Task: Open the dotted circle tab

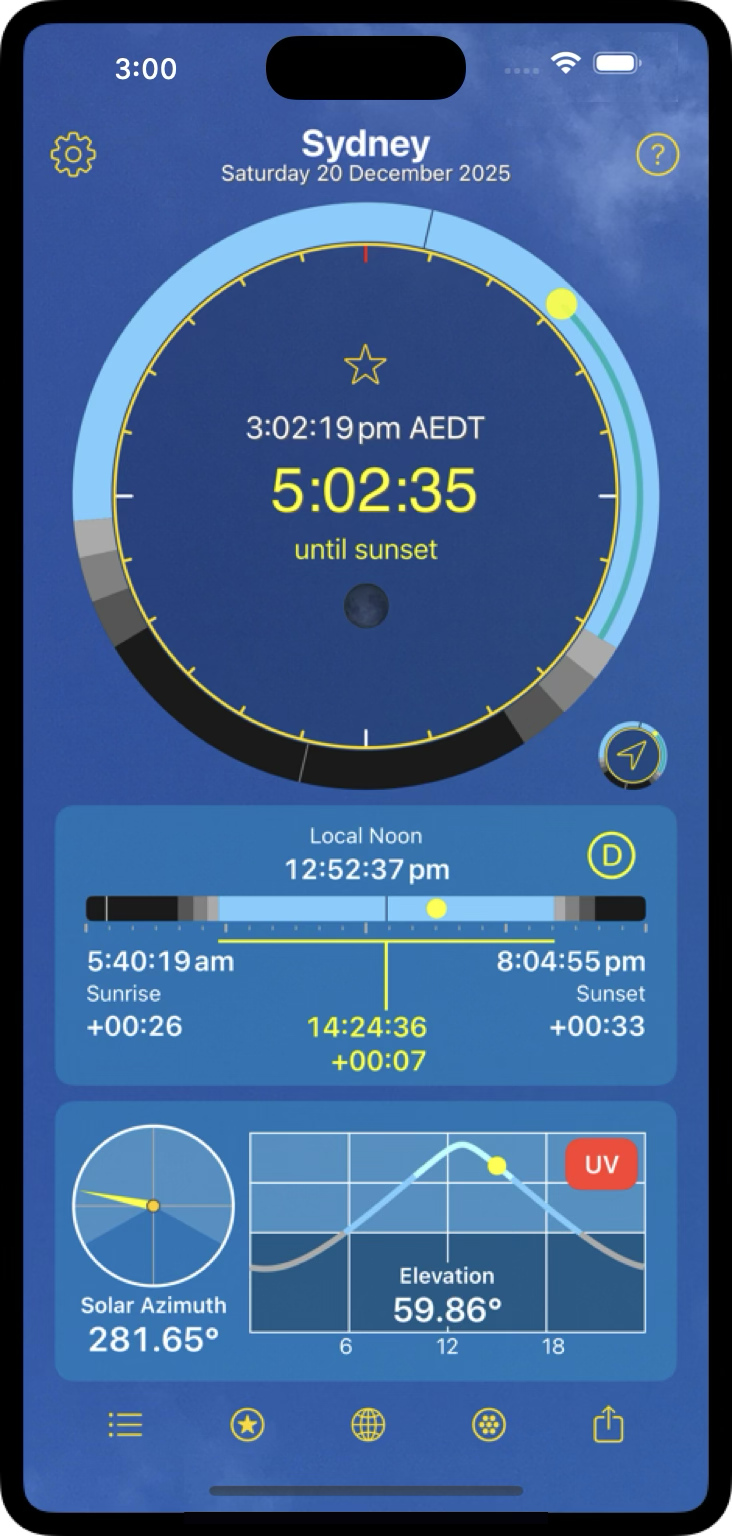Action: point(488,1425)
